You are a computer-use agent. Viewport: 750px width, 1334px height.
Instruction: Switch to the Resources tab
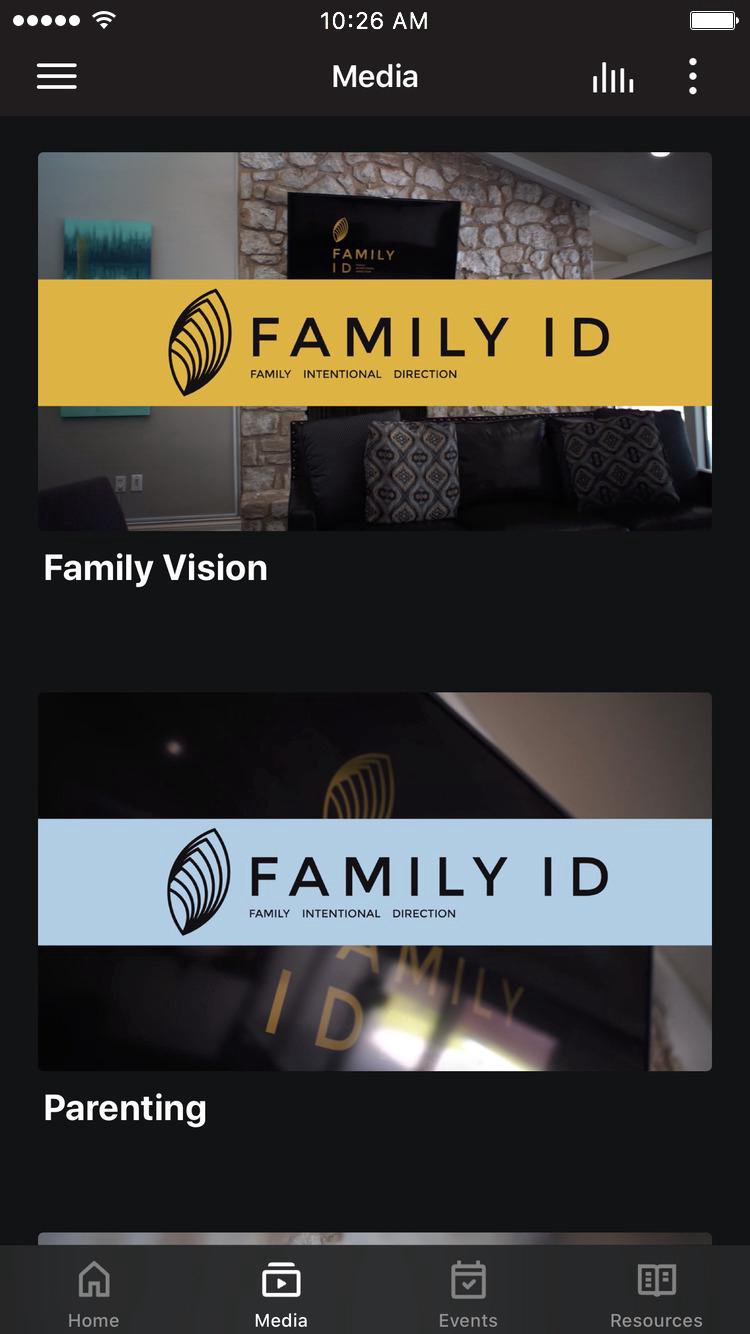pyautogui.click(x=656, y=1293)
